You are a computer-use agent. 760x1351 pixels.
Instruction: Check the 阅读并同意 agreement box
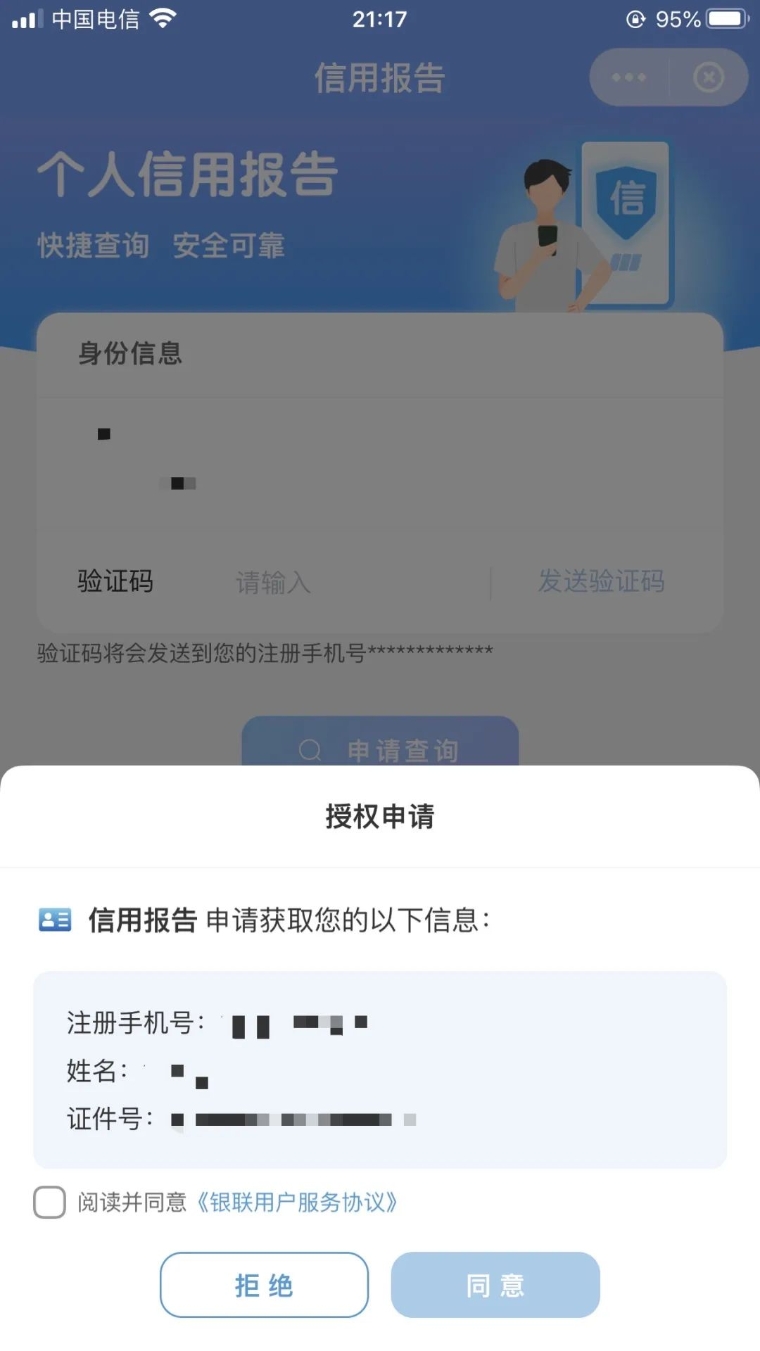point(50,1202)
